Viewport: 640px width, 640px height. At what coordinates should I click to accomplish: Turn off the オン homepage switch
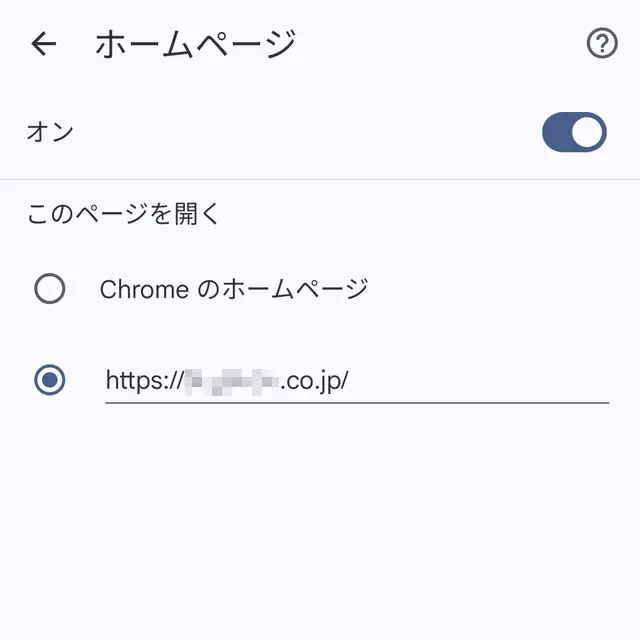574,132
